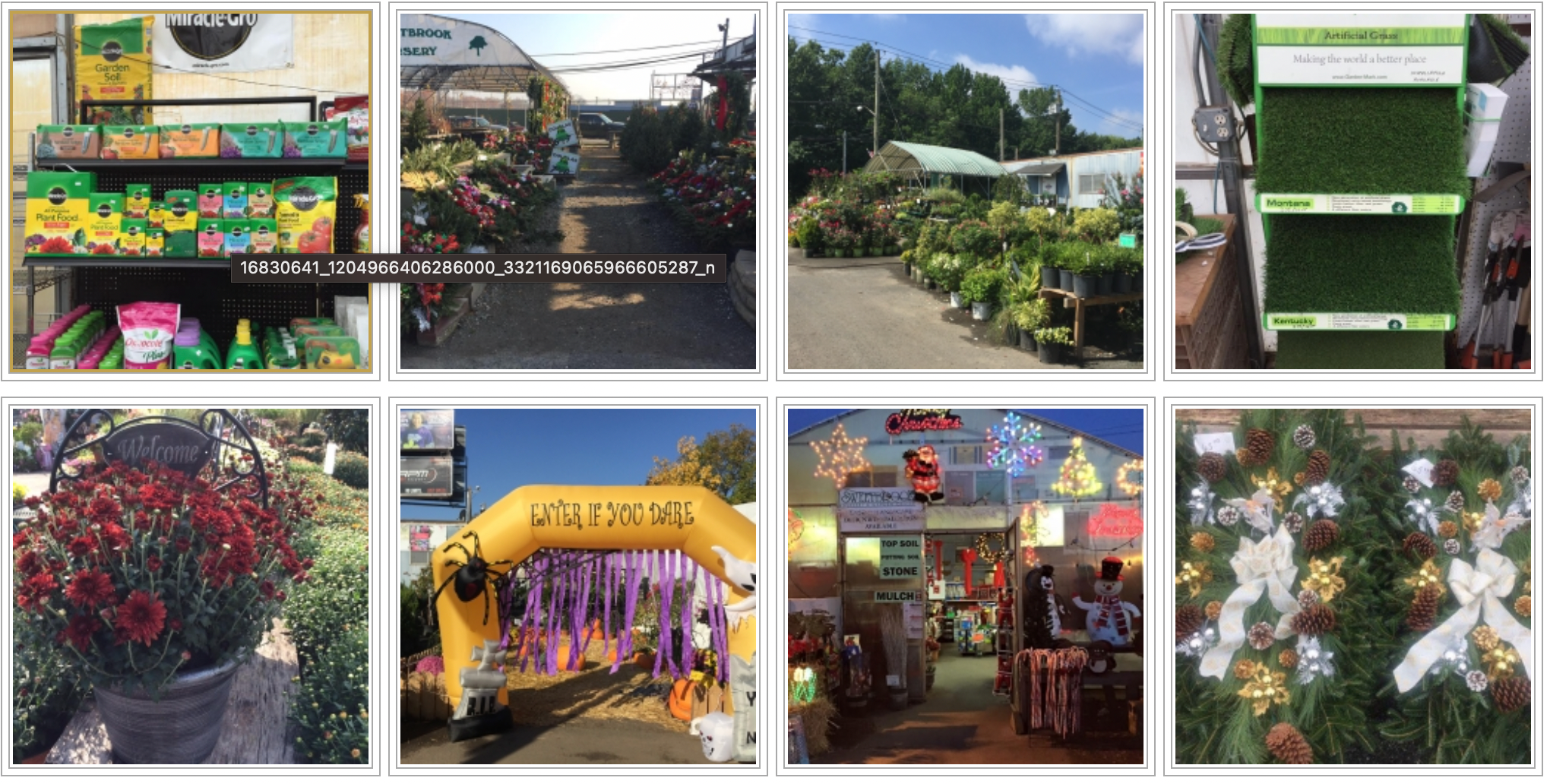Open the red mums Welcome sign photo

click(190, 586)
